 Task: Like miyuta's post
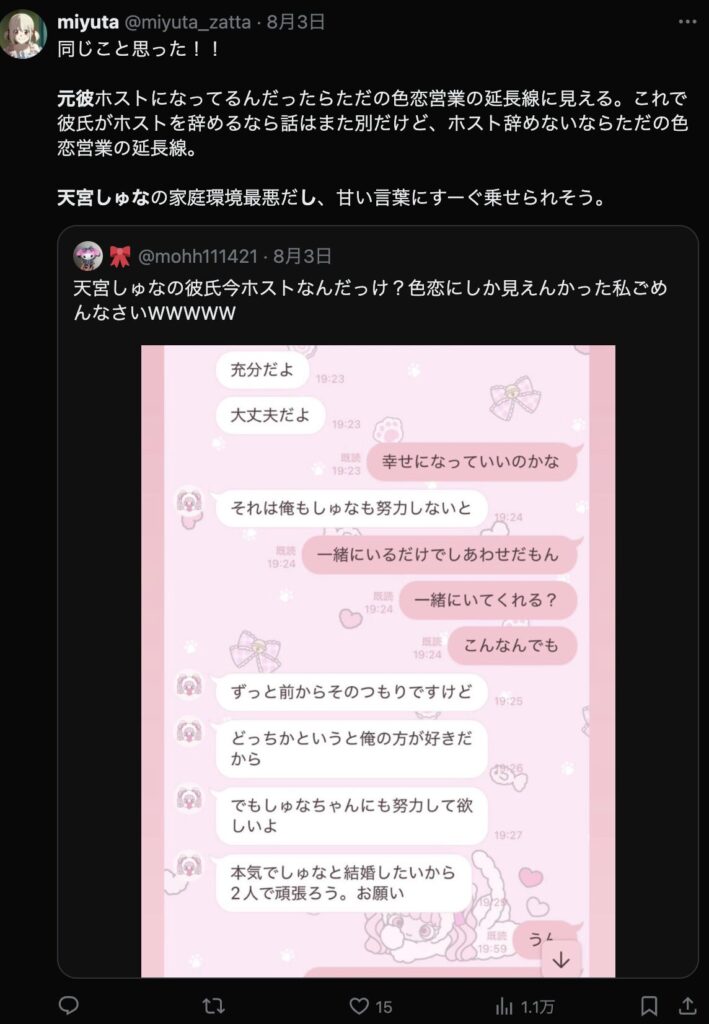[359, 1005]
